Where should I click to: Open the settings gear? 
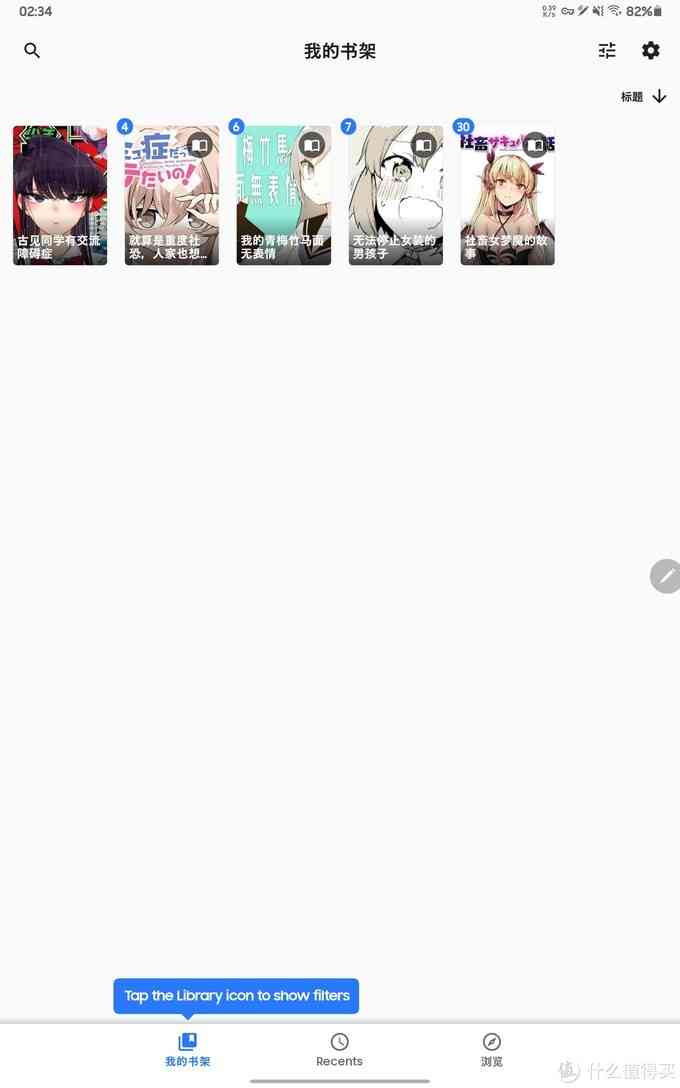click(x=651, y=50)
